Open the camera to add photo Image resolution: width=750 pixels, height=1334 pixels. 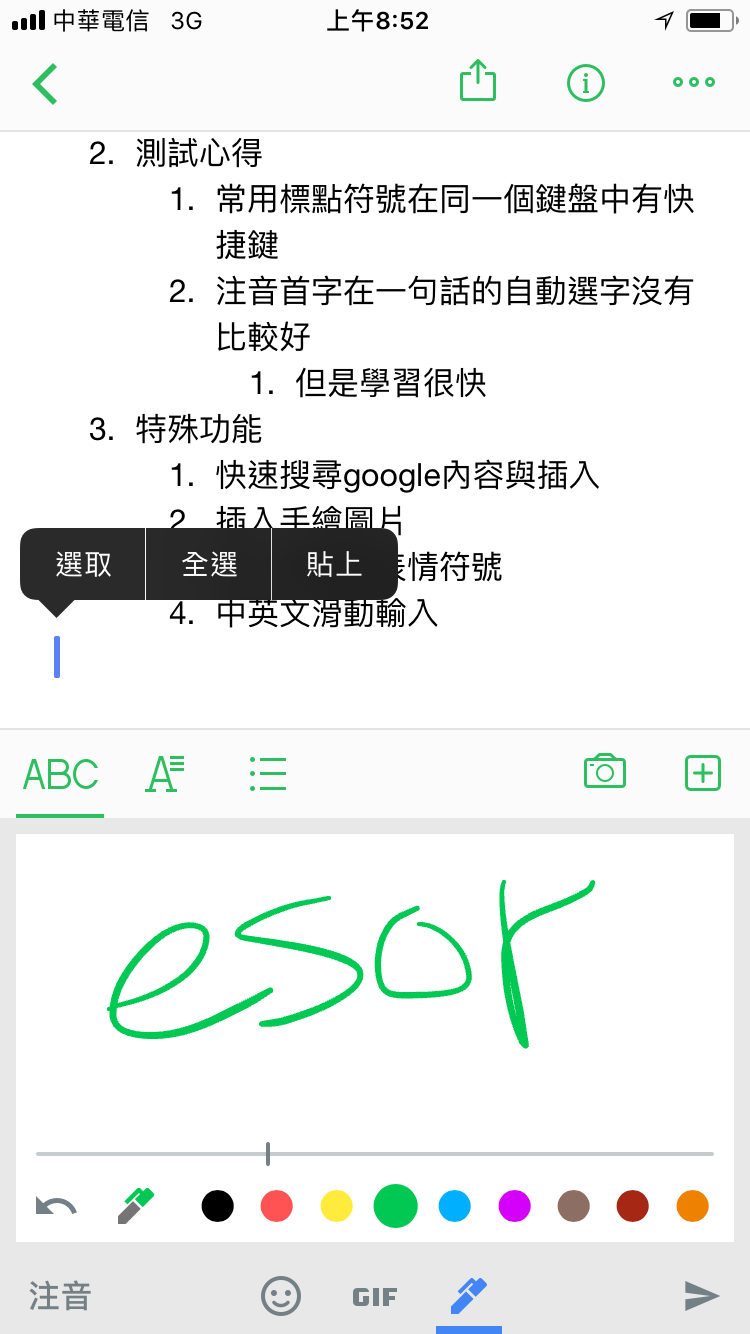[x=605, y=772]
